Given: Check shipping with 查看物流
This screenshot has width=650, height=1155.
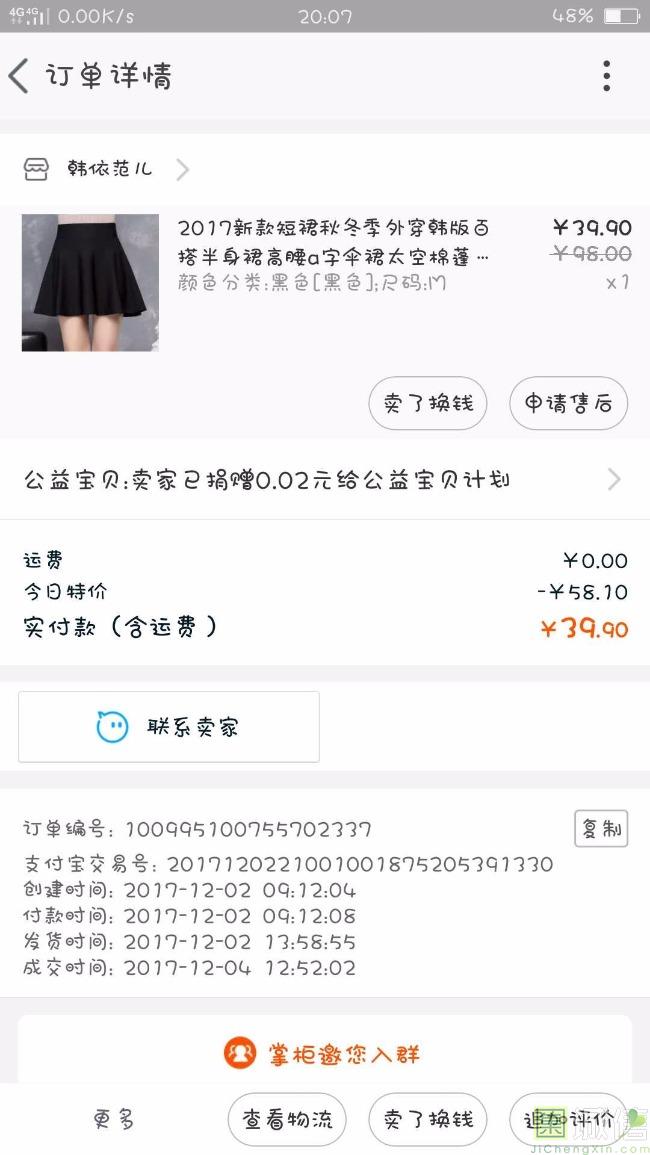Looking at the screenshot, I should [287, 1120].
